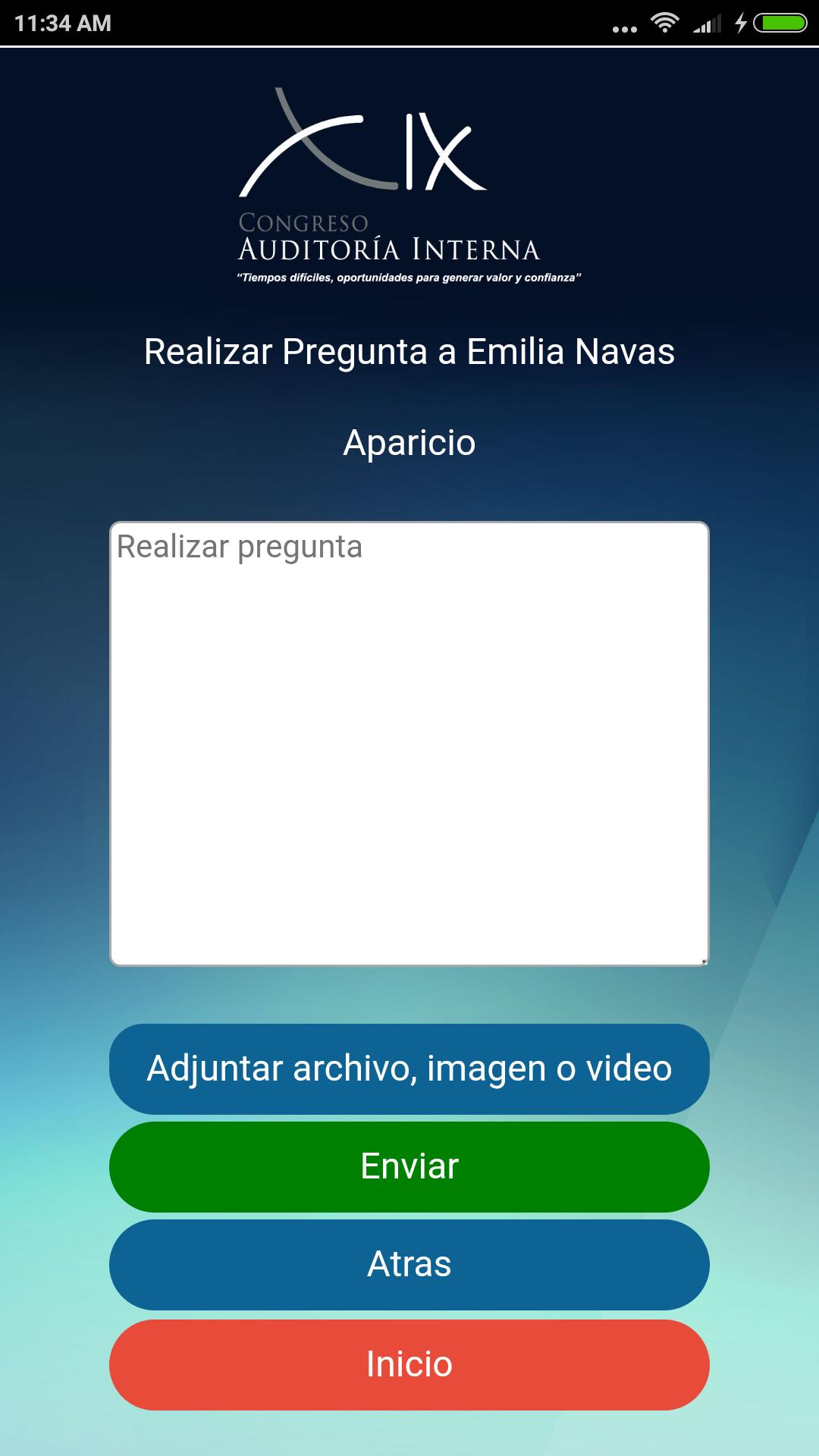Tap Adjuntar archivo, imagen o video
819x1456 pixels.
click(x=409, y=1068)
